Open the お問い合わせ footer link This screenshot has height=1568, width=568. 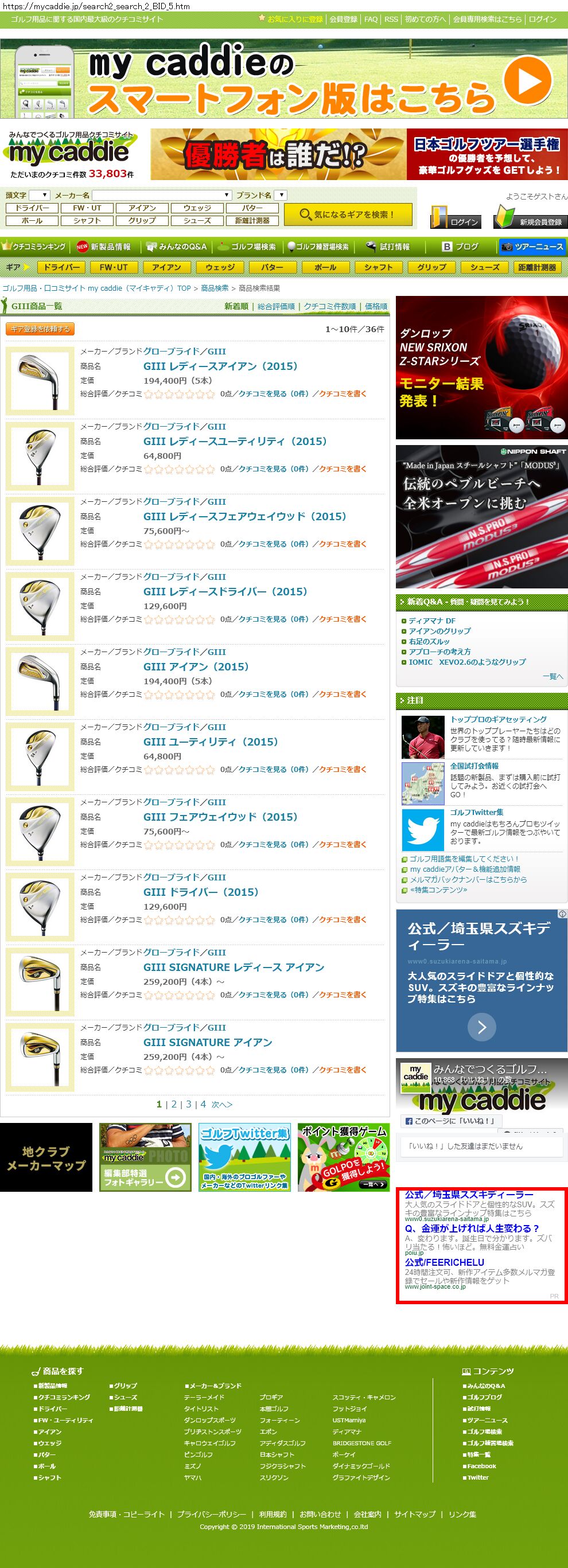[x=320, y=1513]
